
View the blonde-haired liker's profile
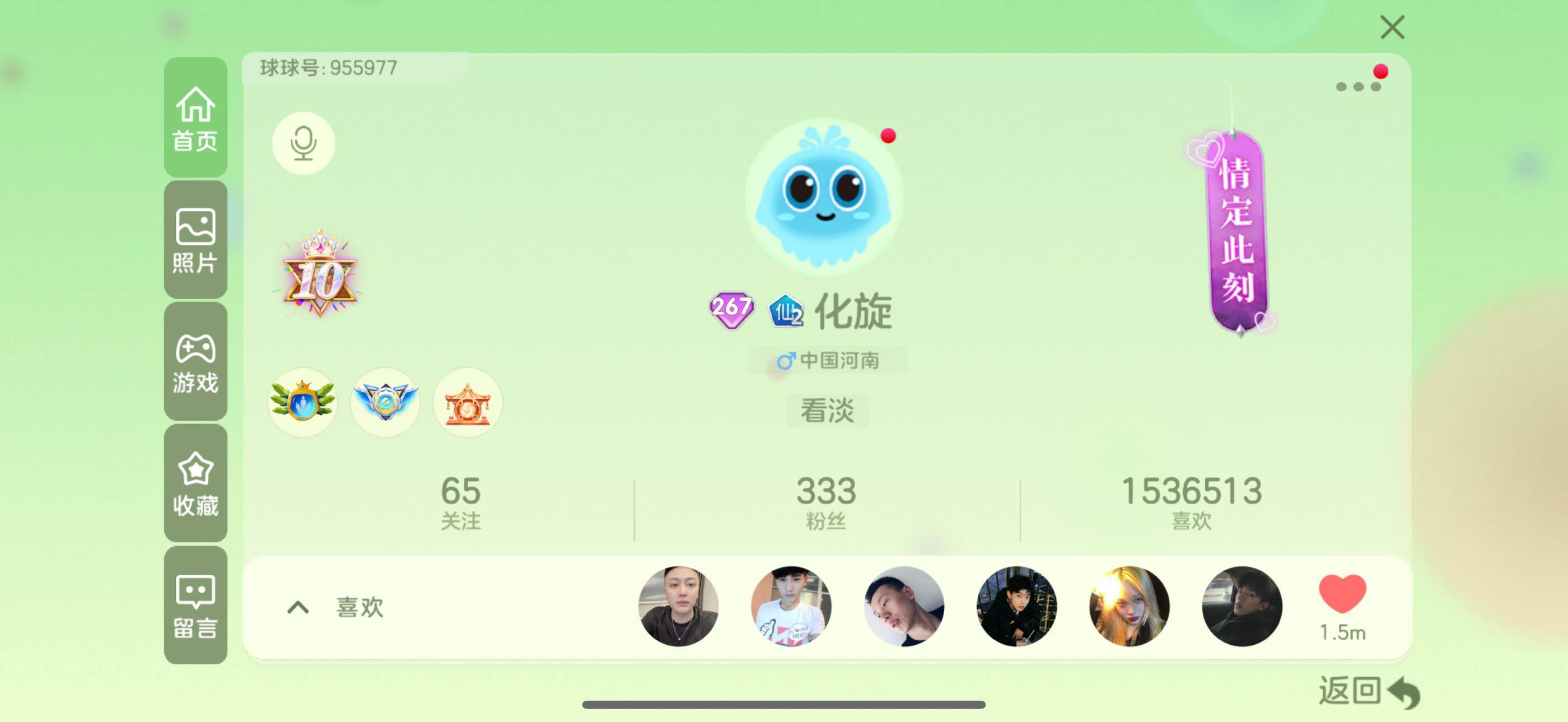[1128, 606]
